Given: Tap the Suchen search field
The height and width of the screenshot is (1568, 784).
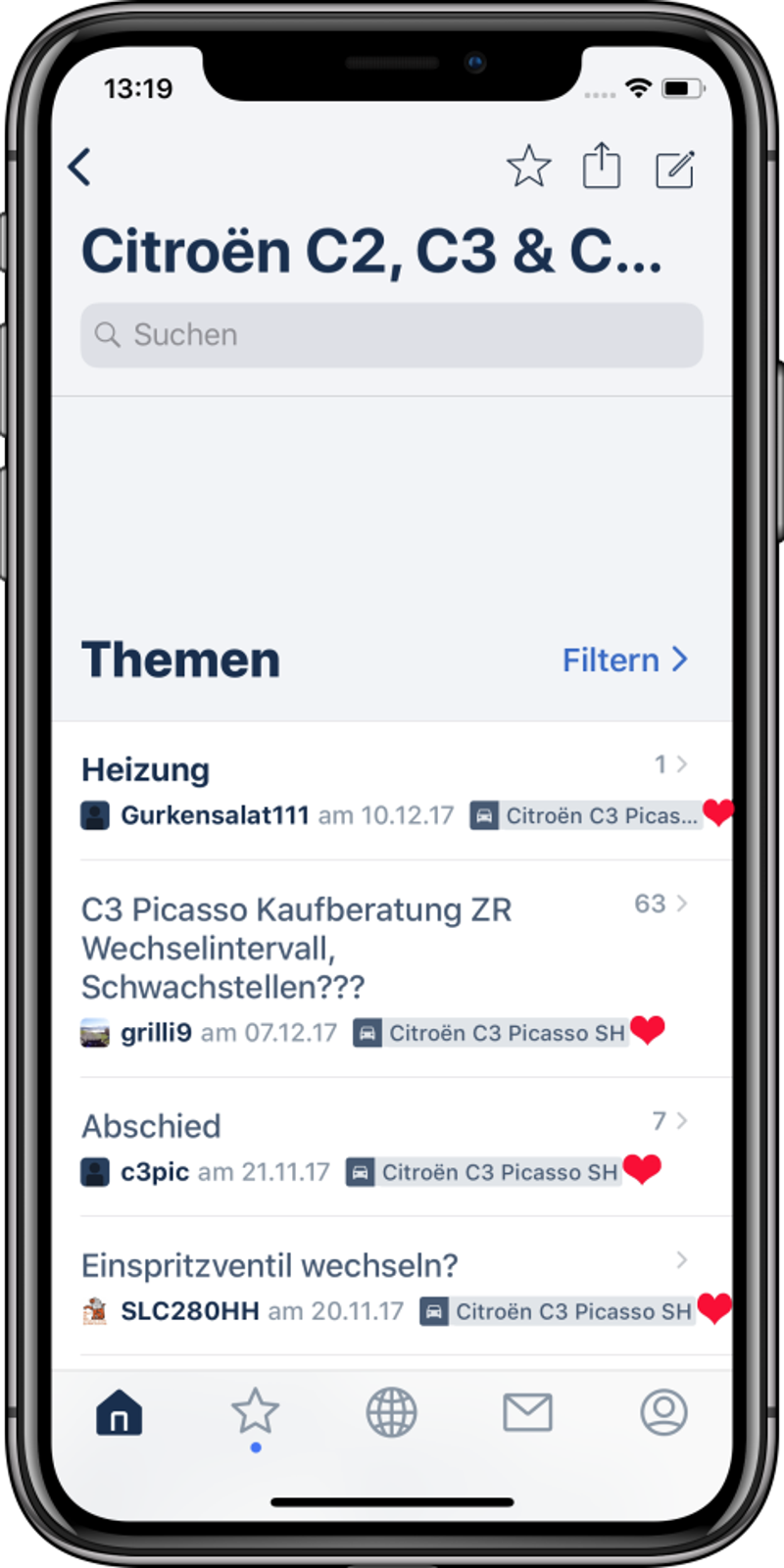Looking at the screenshot, I should [392, 335].
